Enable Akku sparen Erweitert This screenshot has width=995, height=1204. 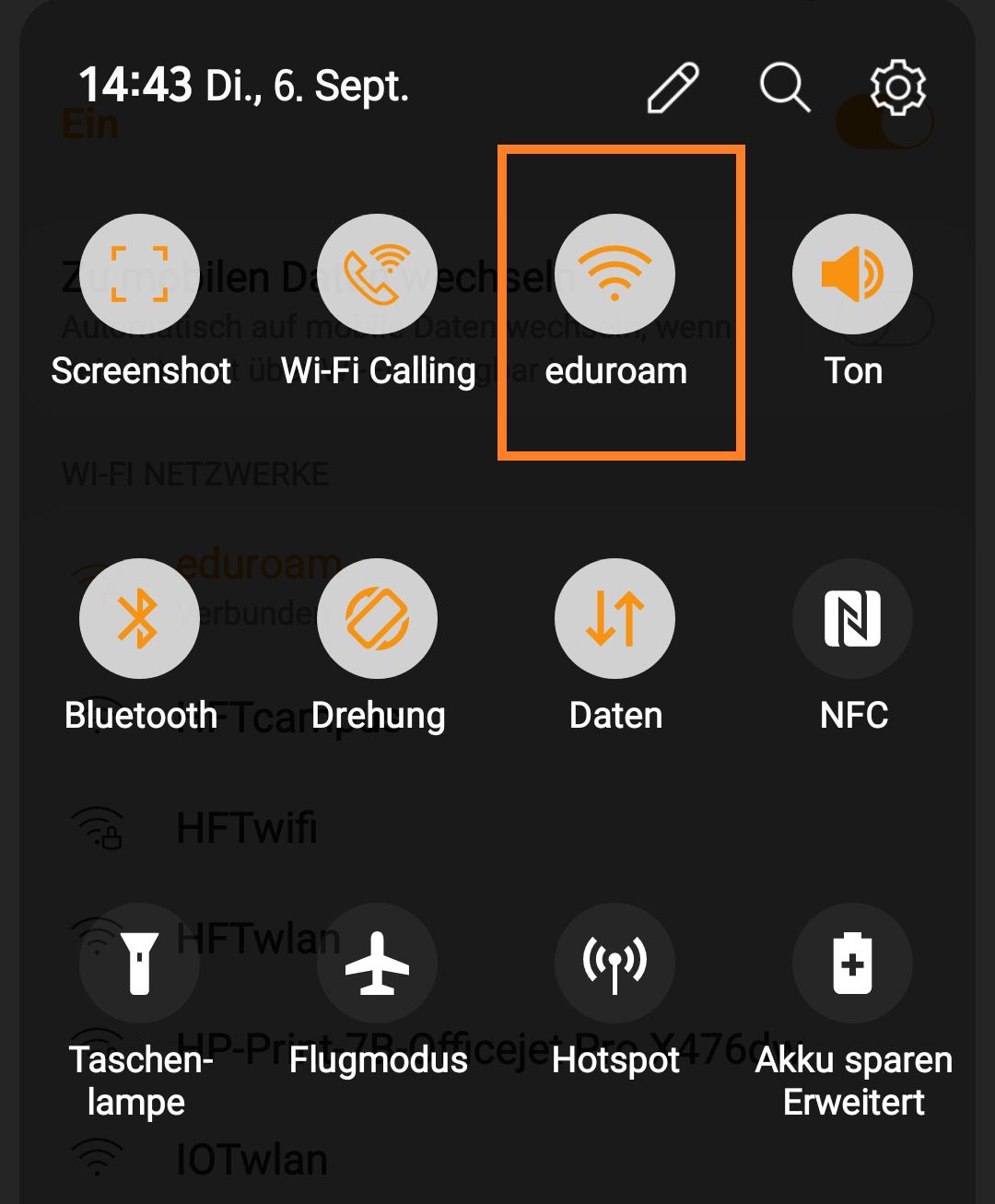[x=853, y=963]
